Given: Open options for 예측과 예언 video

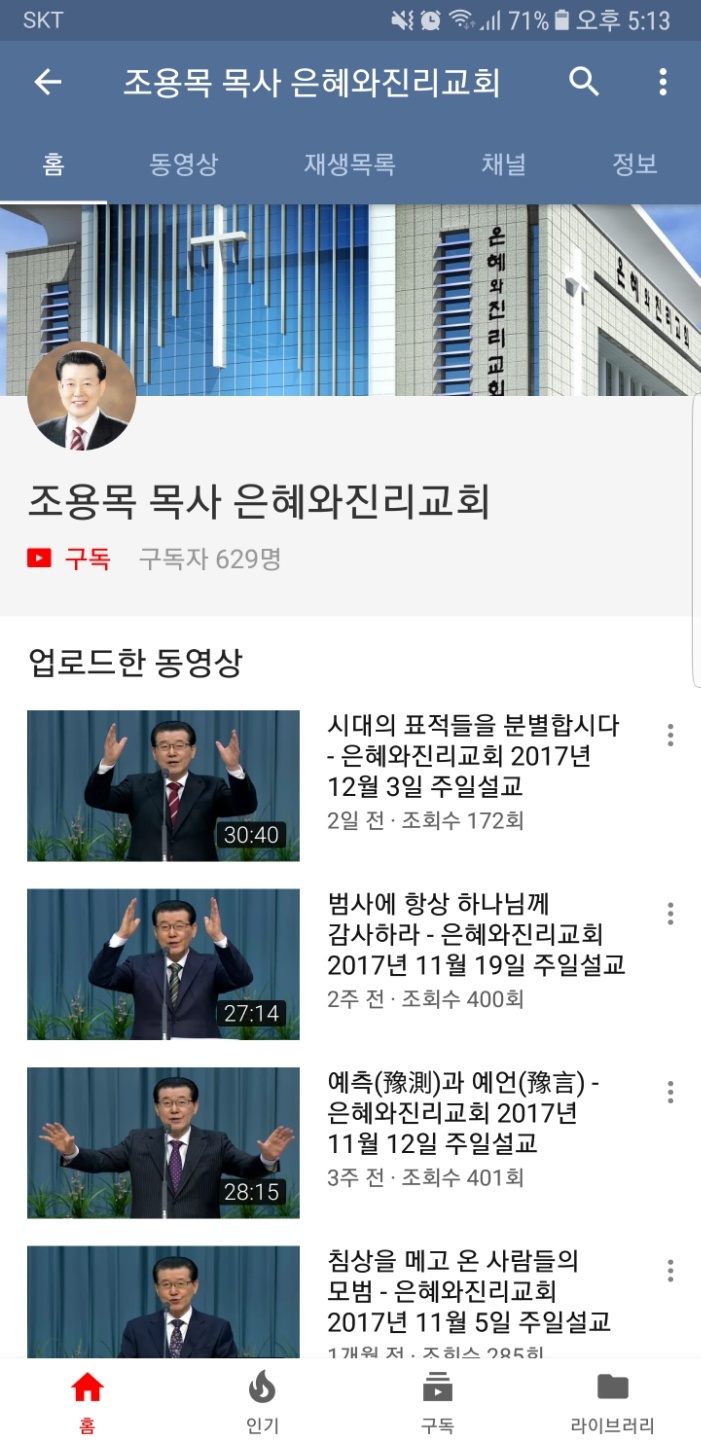Looking at the screenshot, I should pyautogui.click(x=669, y=1091).
